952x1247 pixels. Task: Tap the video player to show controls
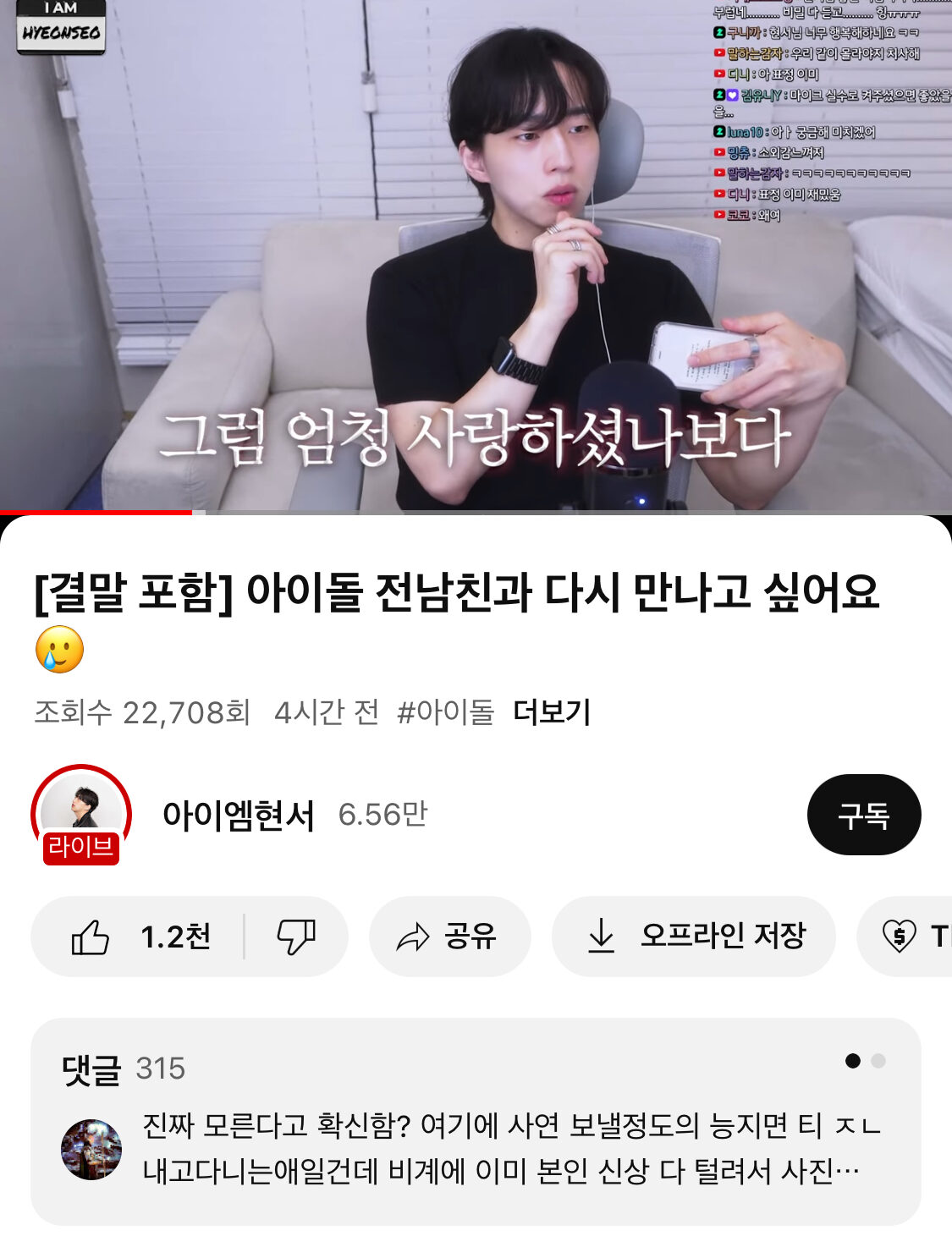476,254
